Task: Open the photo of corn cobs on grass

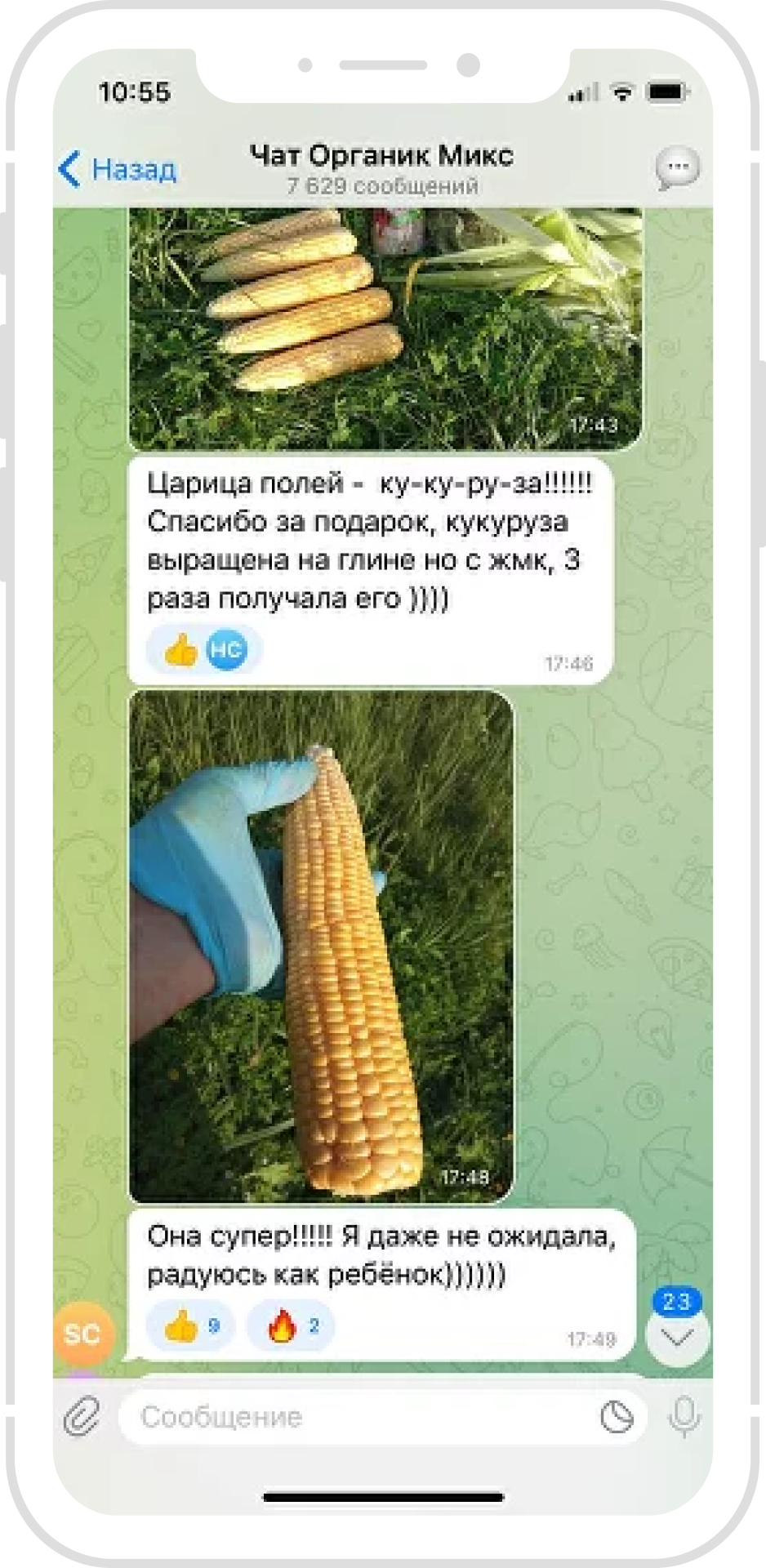Action: tap(385, 329)
